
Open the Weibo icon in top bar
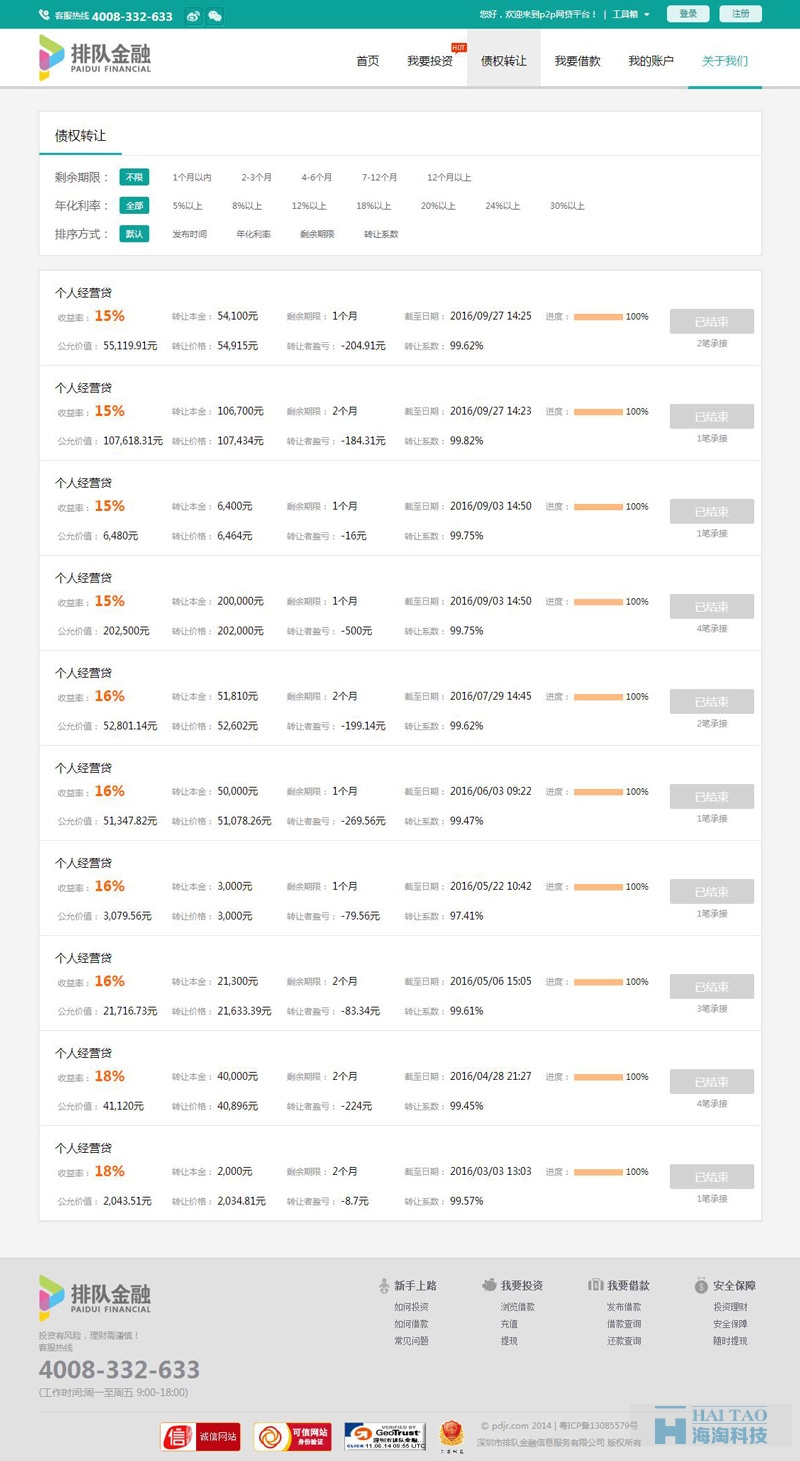coord(194,16)
